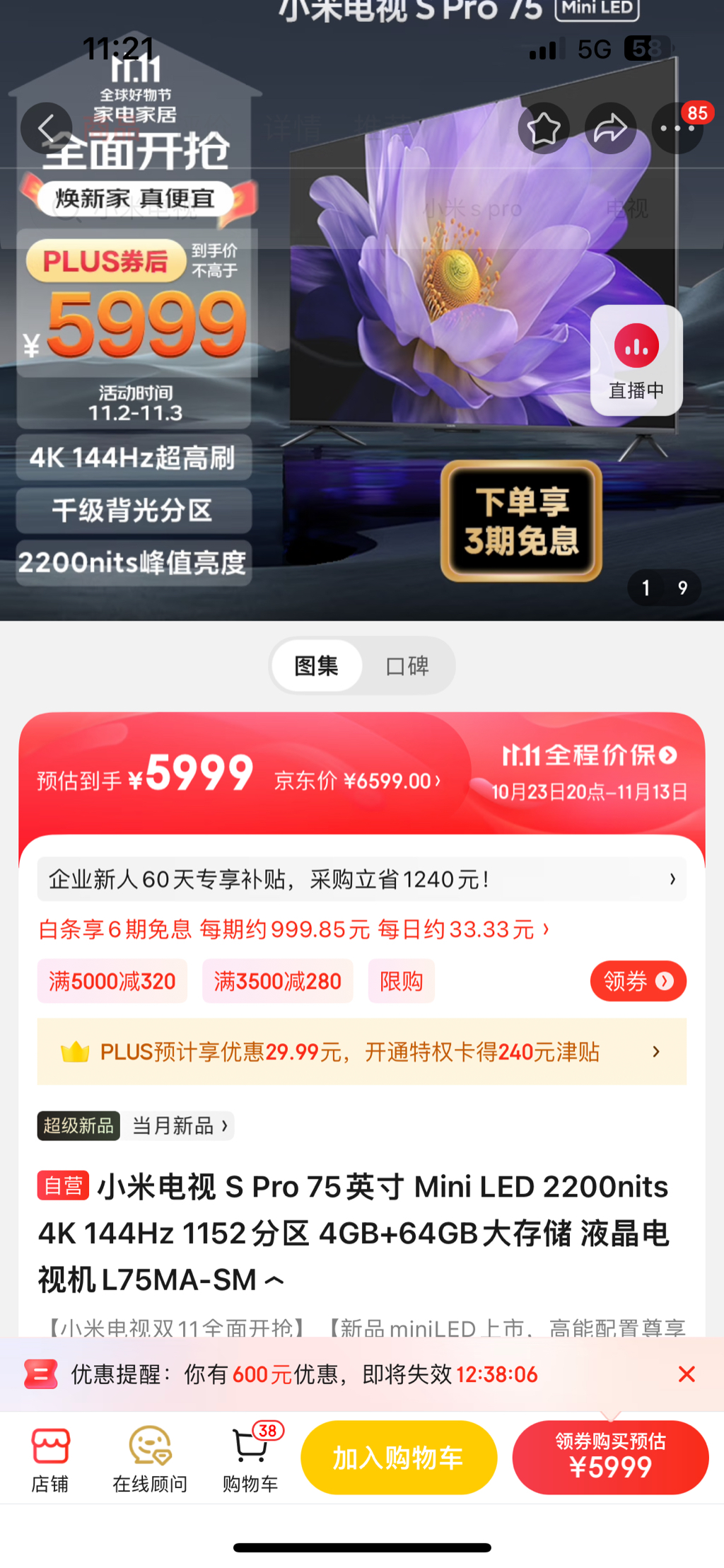Favorite this product with the star icon

tap(544, 129)
